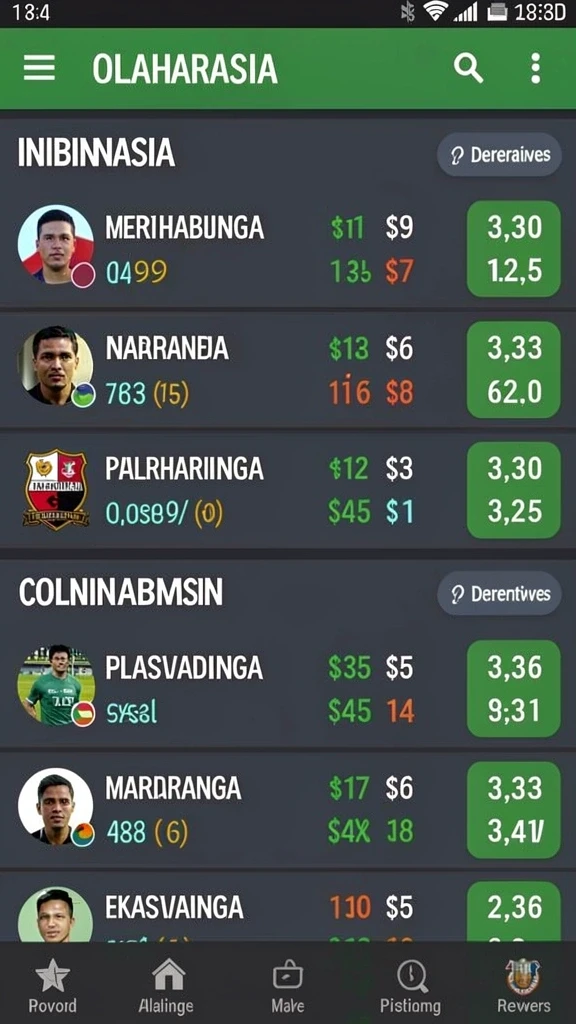
Task: Tap the Dereraives chip beside INIBINNASIA
Action: 500,155
